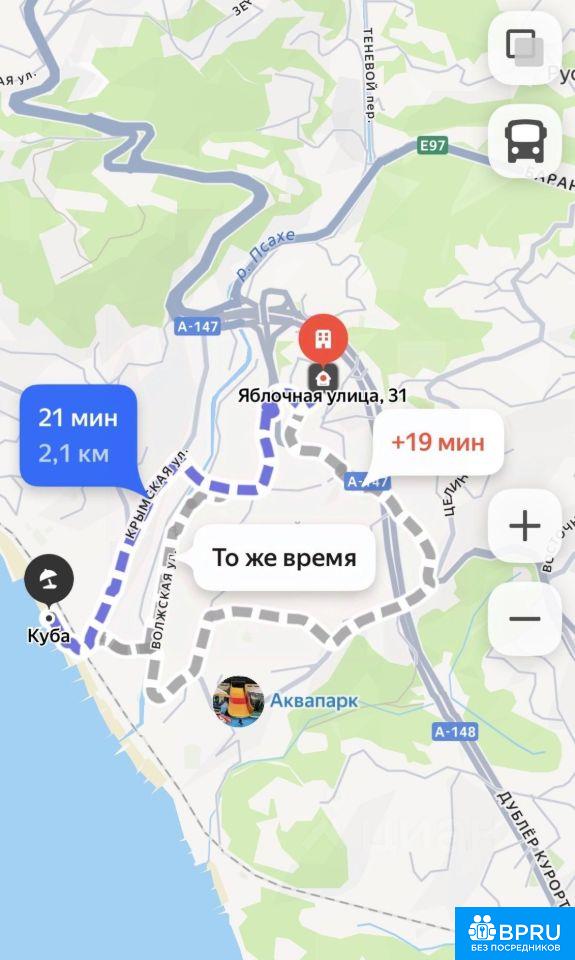The height and width of the screenshot is (960, 575).
Task: Choose the То же время route
Action: click(284, 558)
